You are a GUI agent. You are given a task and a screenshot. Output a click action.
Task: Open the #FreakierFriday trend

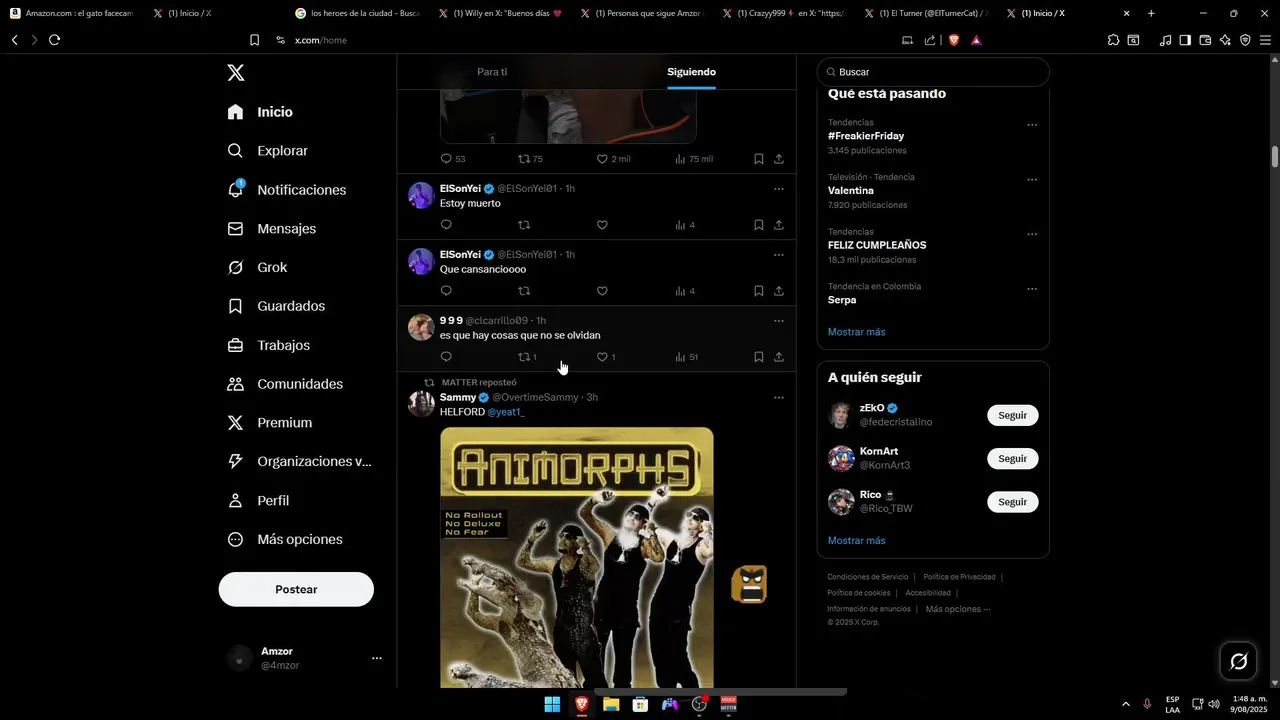(866, 136)
